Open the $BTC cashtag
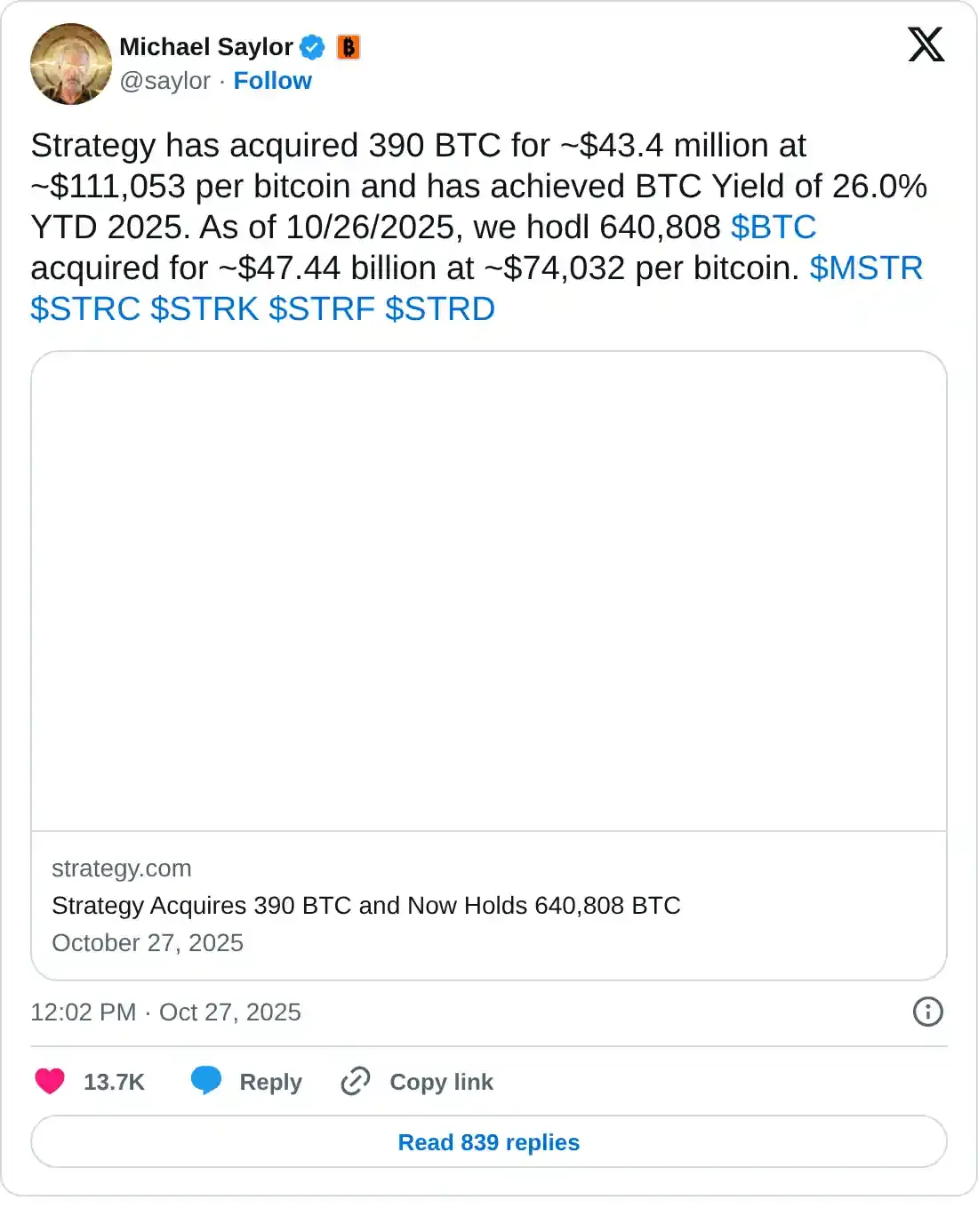The height and width of the screenshot is (1232, 978). tap(773, 228)
